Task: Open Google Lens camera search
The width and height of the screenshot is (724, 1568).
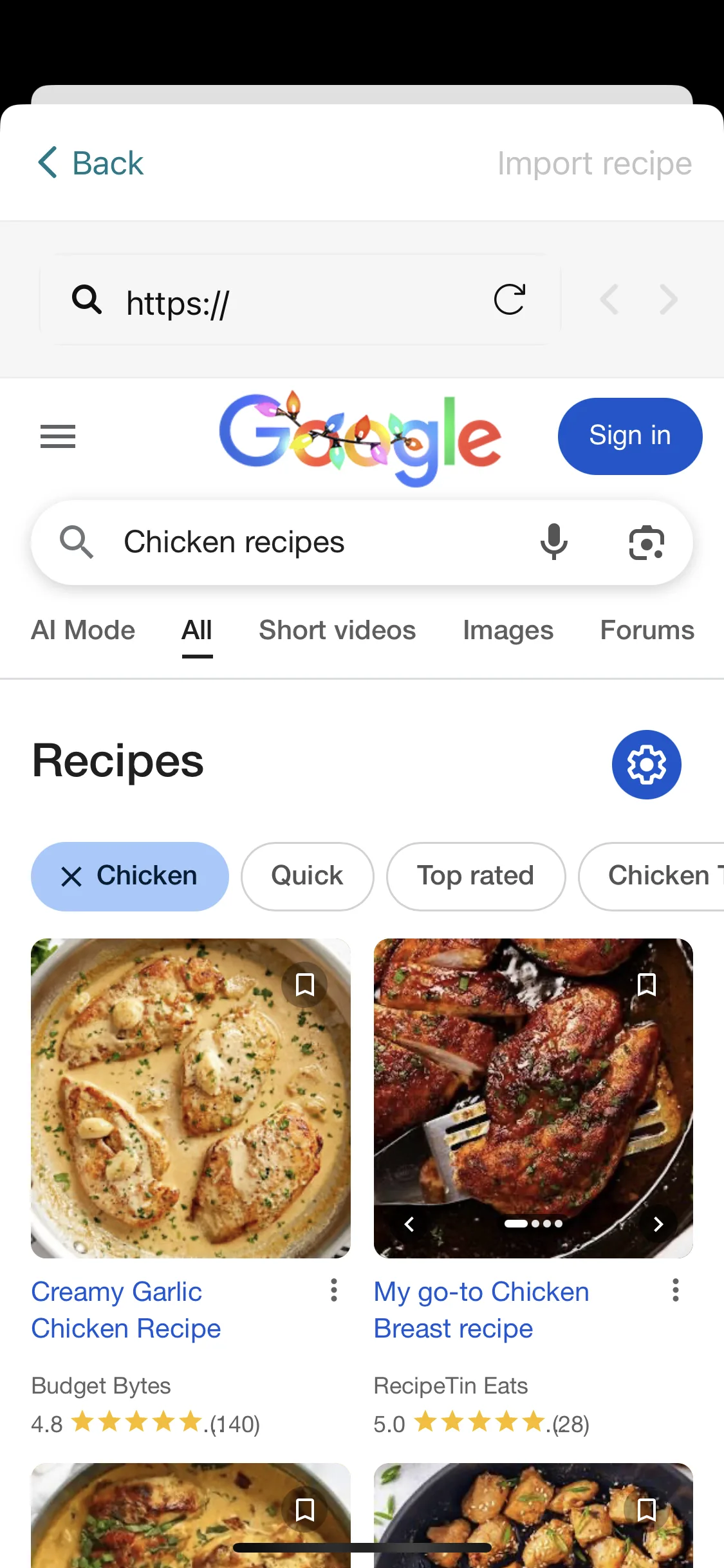Action: 646,543
